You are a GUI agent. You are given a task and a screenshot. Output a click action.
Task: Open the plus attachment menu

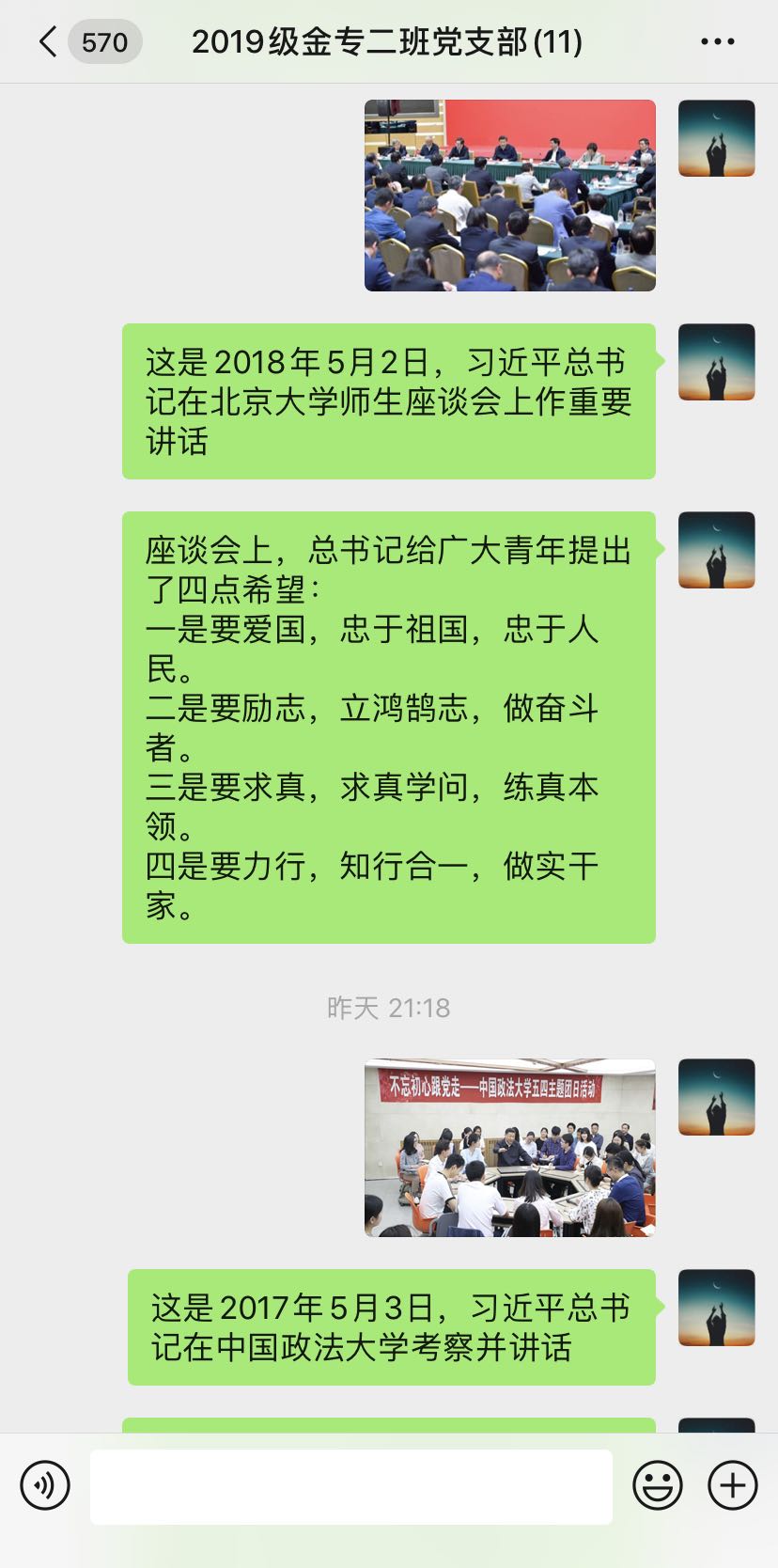(x=732, y=1486)
